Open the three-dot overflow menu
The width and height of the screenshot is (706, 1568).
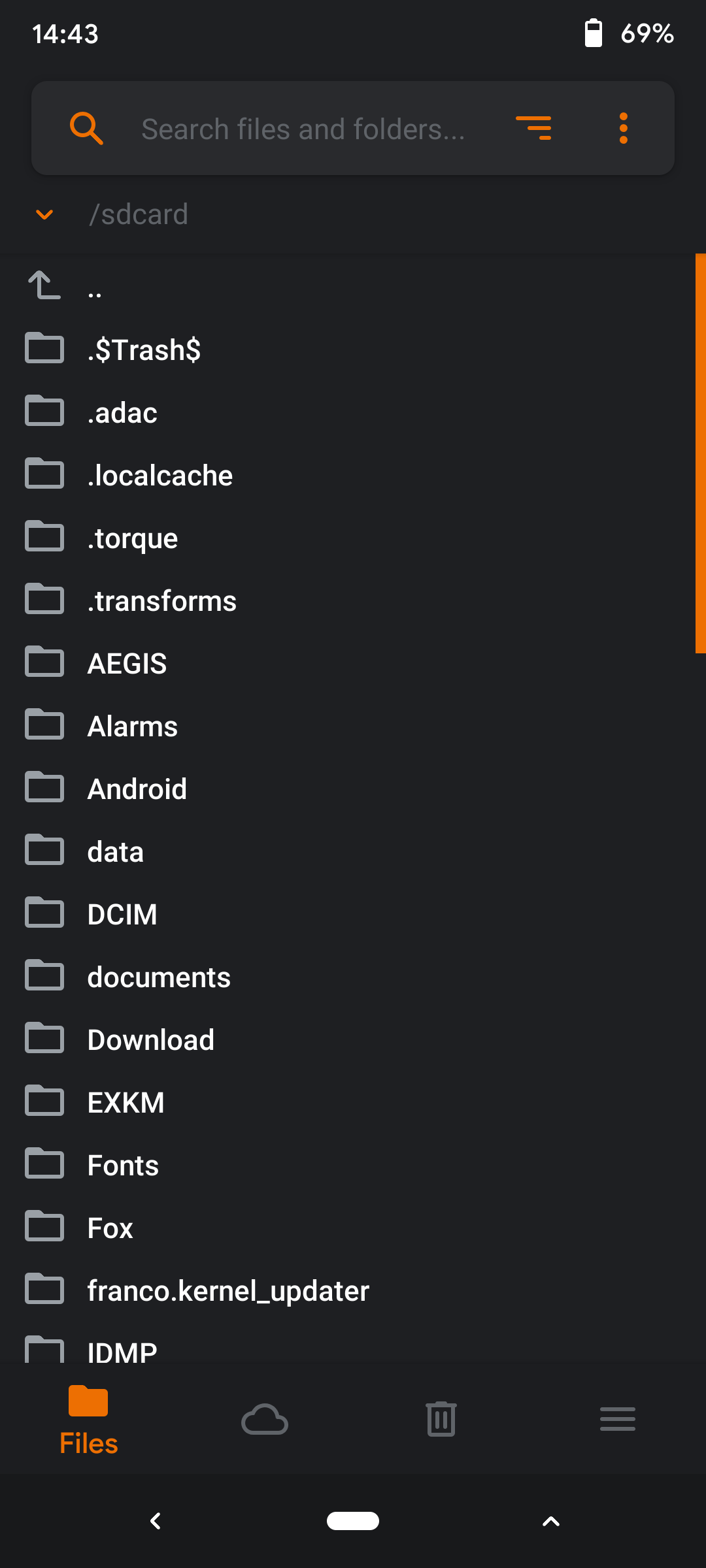tap(623, 128)
